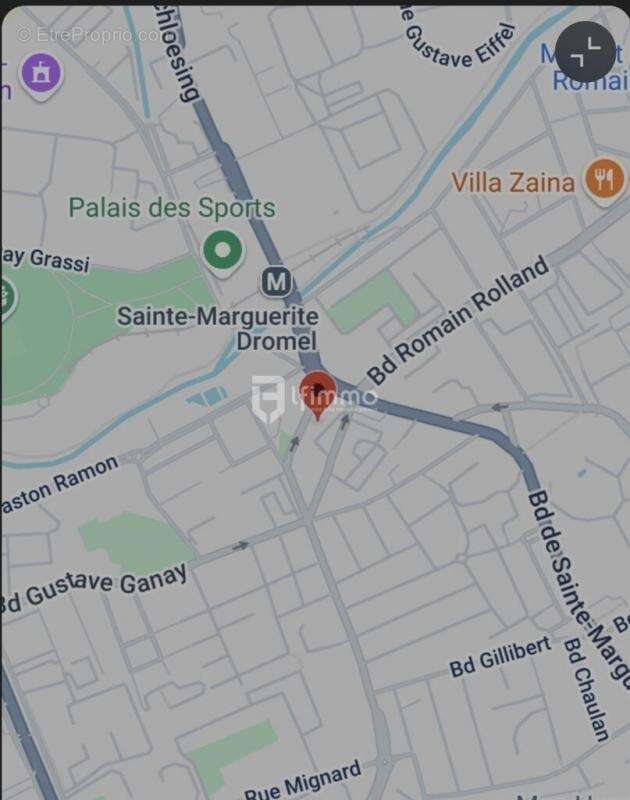Open the Palais des Sports map pin
Viewport: 630px width, 800px height.
pos(223,249)
